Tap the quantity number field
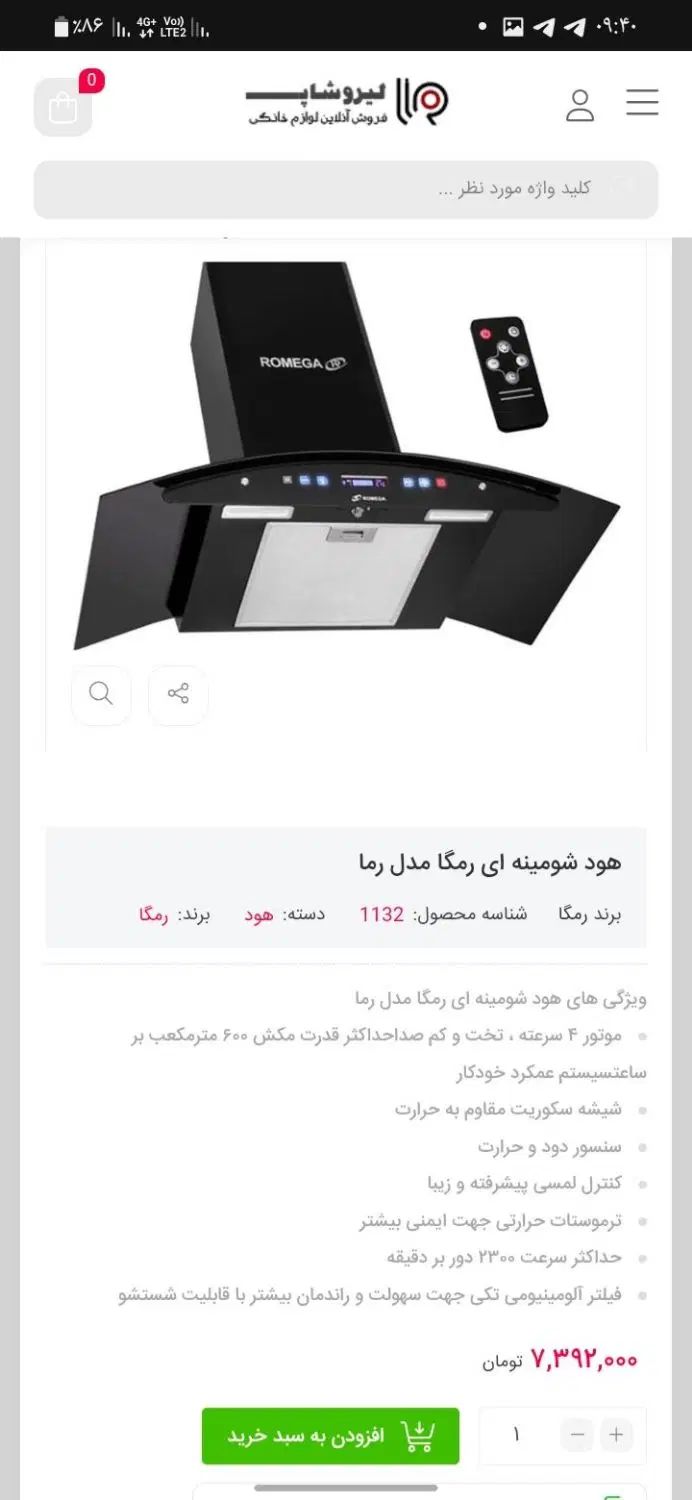The image size is (692, 1500). (x=517, y=1436)
